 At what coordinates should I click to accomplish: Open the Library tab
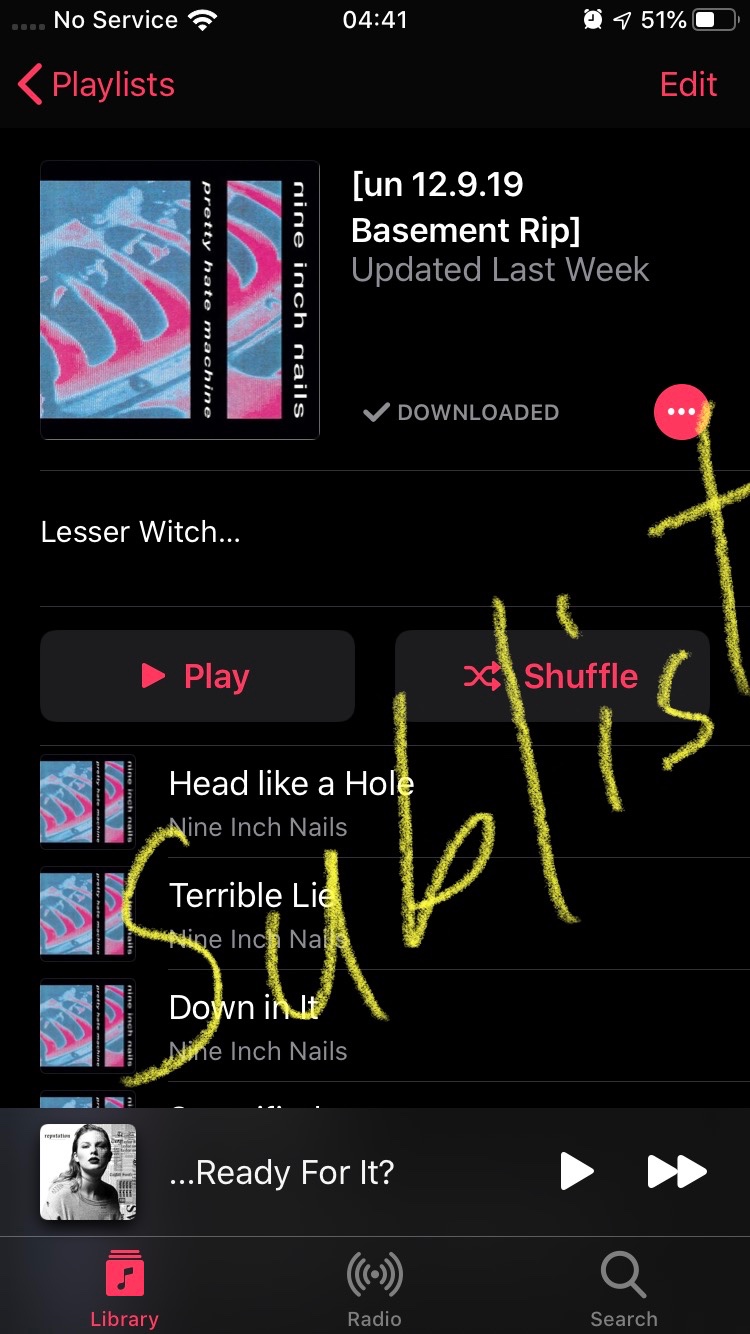pyautogui.click(x=124, y=1288)
